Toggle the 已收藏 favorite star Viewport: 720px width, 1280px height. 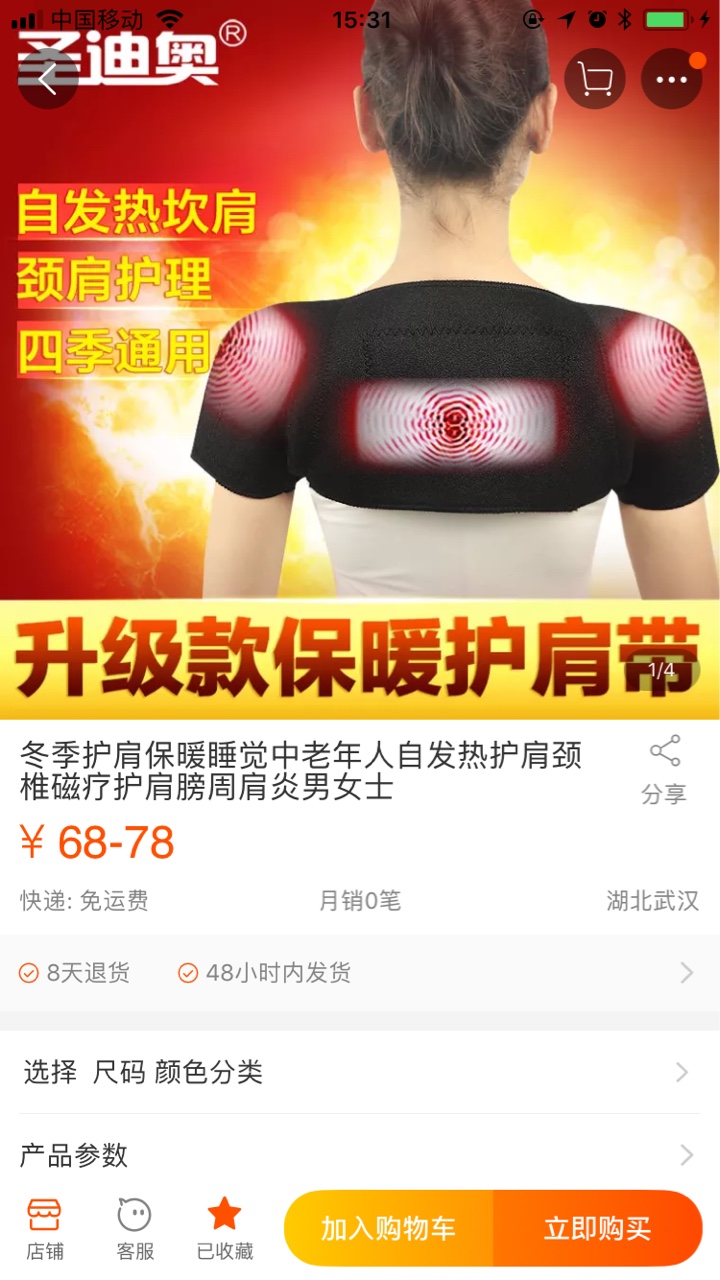225,1229
